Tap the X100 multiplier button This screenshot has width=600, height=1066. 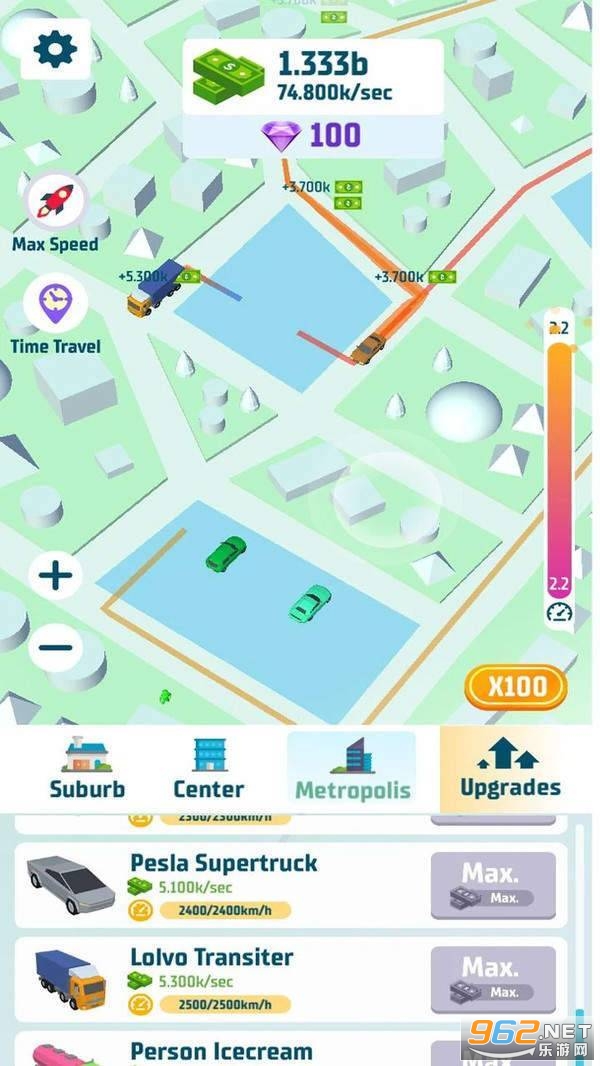516,686
